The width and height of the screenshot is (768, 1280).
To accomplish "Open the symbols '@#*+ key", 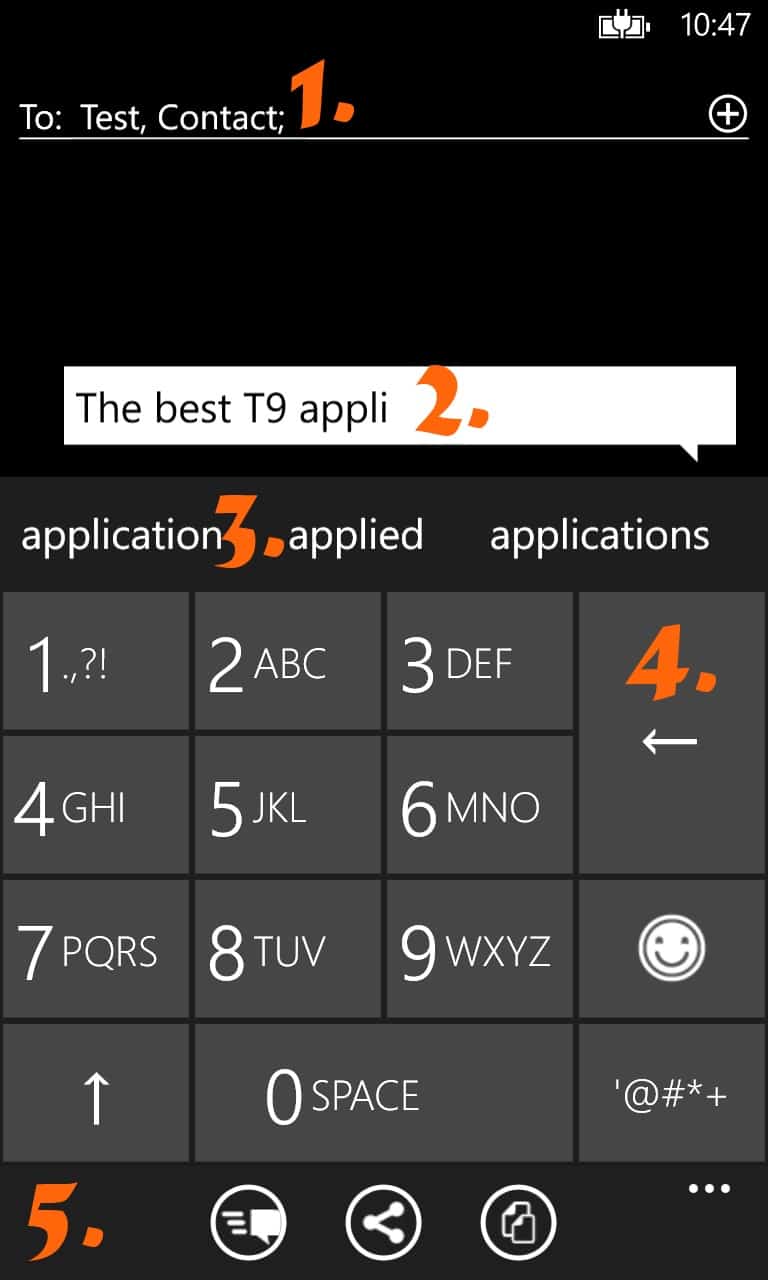I will coord(672,1093).
